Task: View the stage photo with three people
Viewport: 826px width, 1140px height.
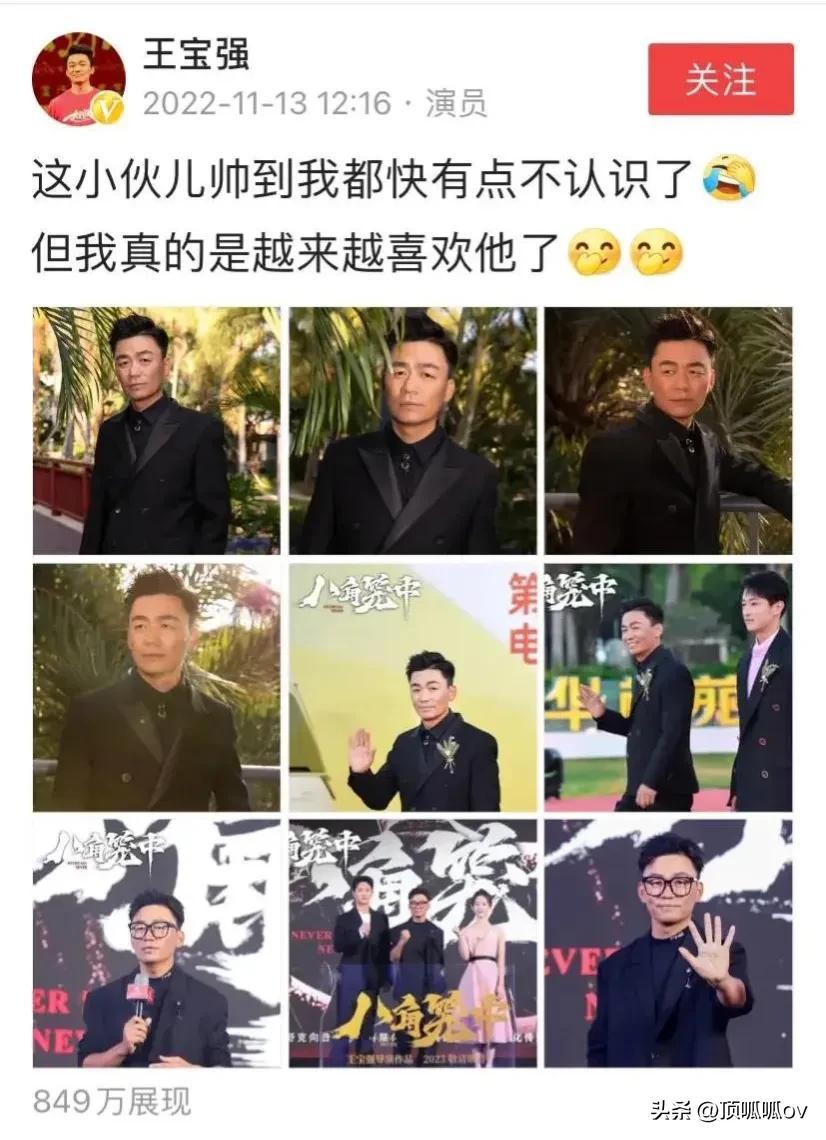Action: pyautogui.click(x=413, y=943)
